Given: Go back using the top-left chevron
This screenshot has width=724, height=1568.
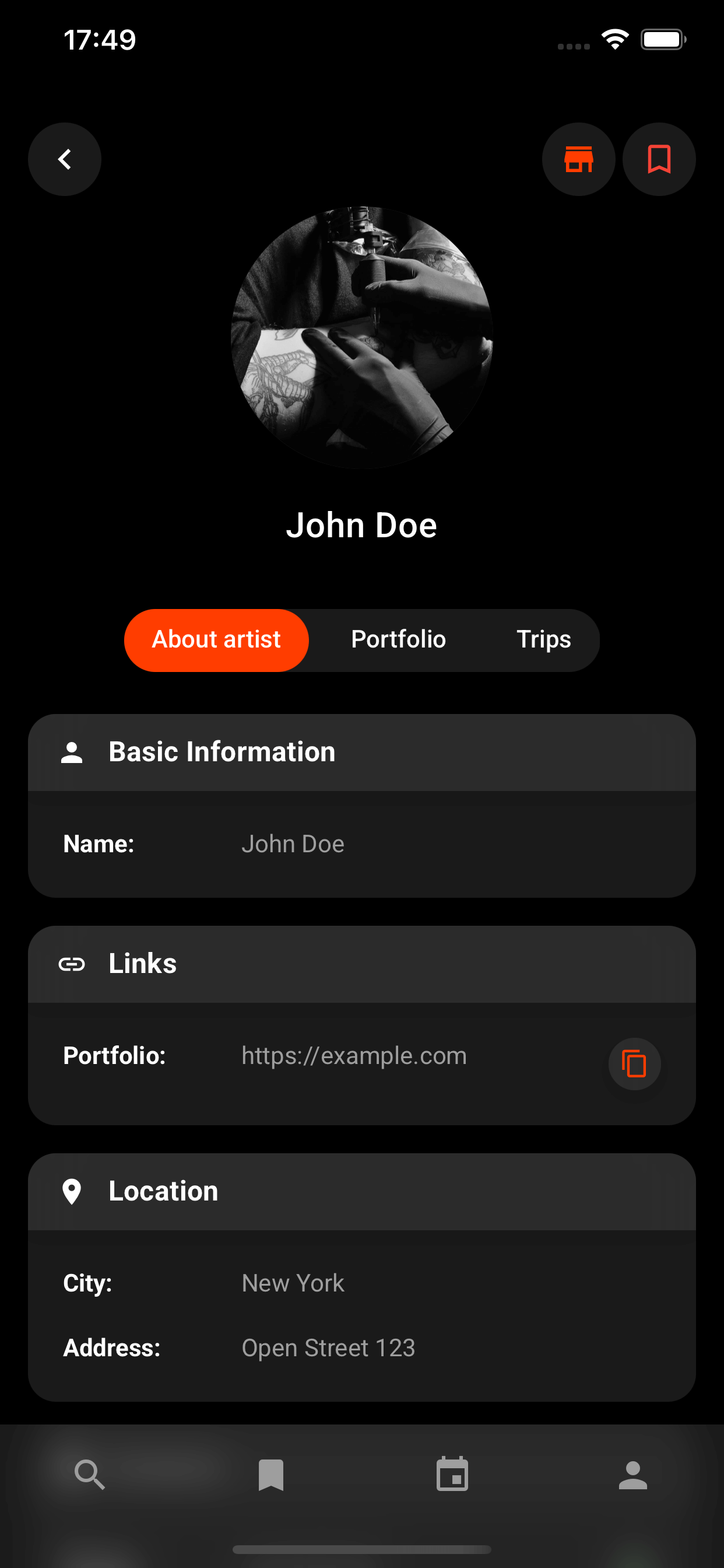Looking at the screenshot, I should coord(65,159).
